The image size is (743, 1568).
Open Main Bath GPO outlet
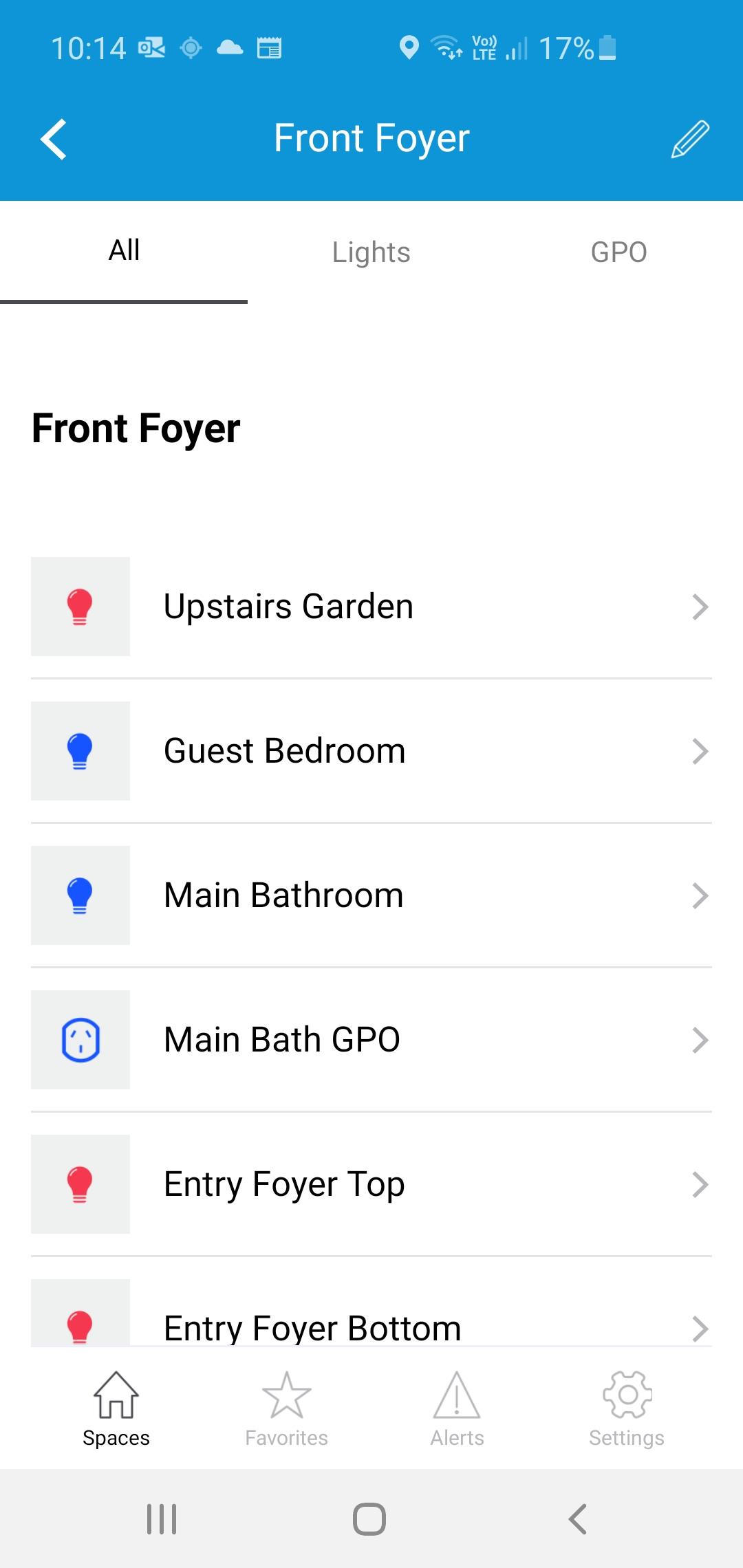[x=371, y=1040]
